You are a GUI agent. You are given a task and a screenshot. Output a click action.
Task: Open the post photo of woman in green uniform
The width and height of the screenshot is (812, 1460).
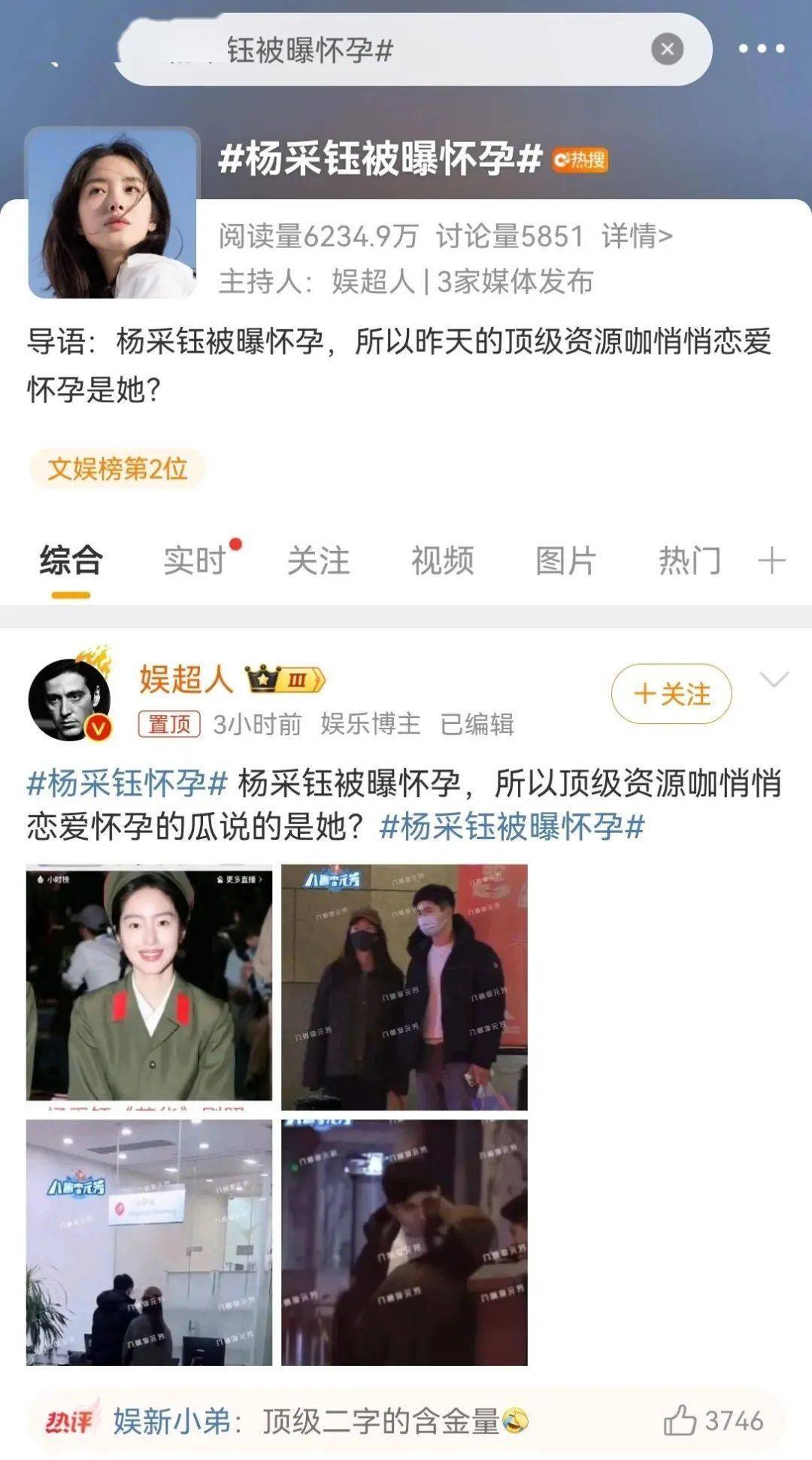(149, 987)
